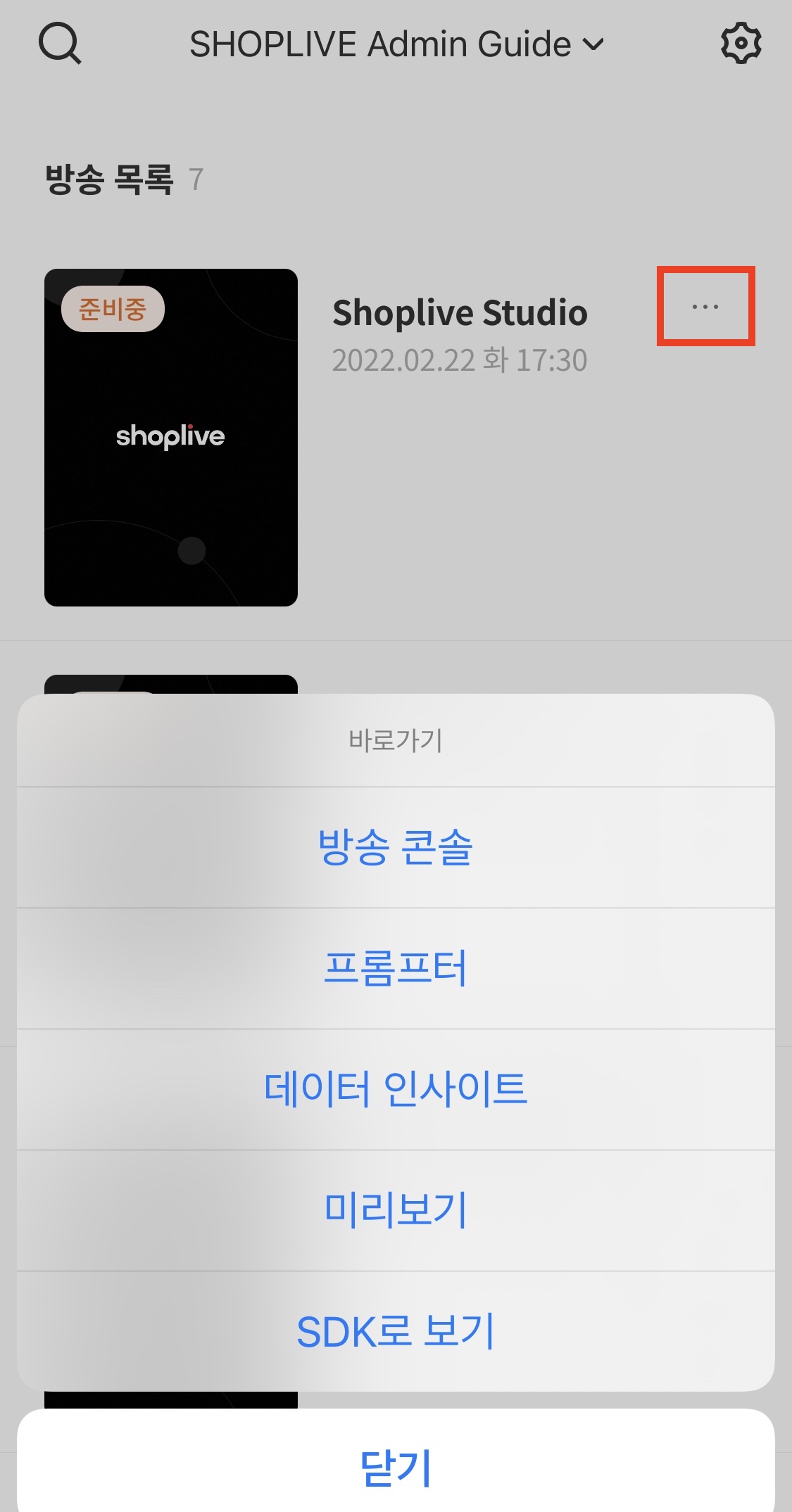Open 방송 콘솔 from the shortcut sheet
This screenshot has width=792, height=1512.
pos(395,847)
